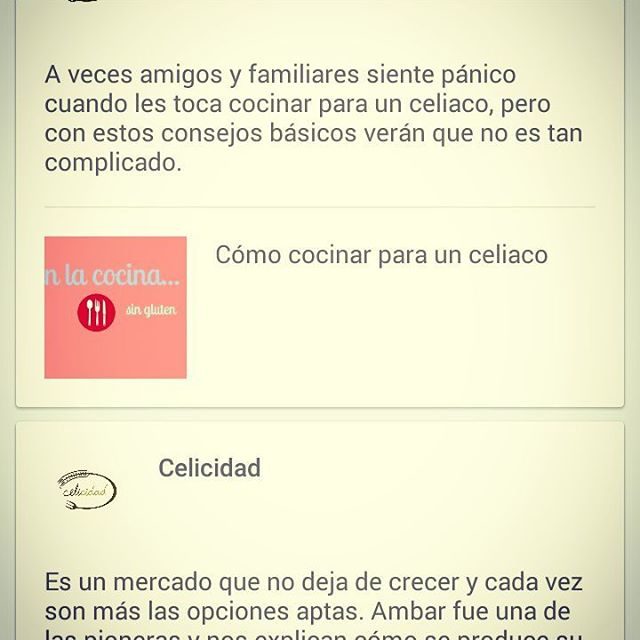
Task: Tap the Celicidad author name
Action: (209, 468)
